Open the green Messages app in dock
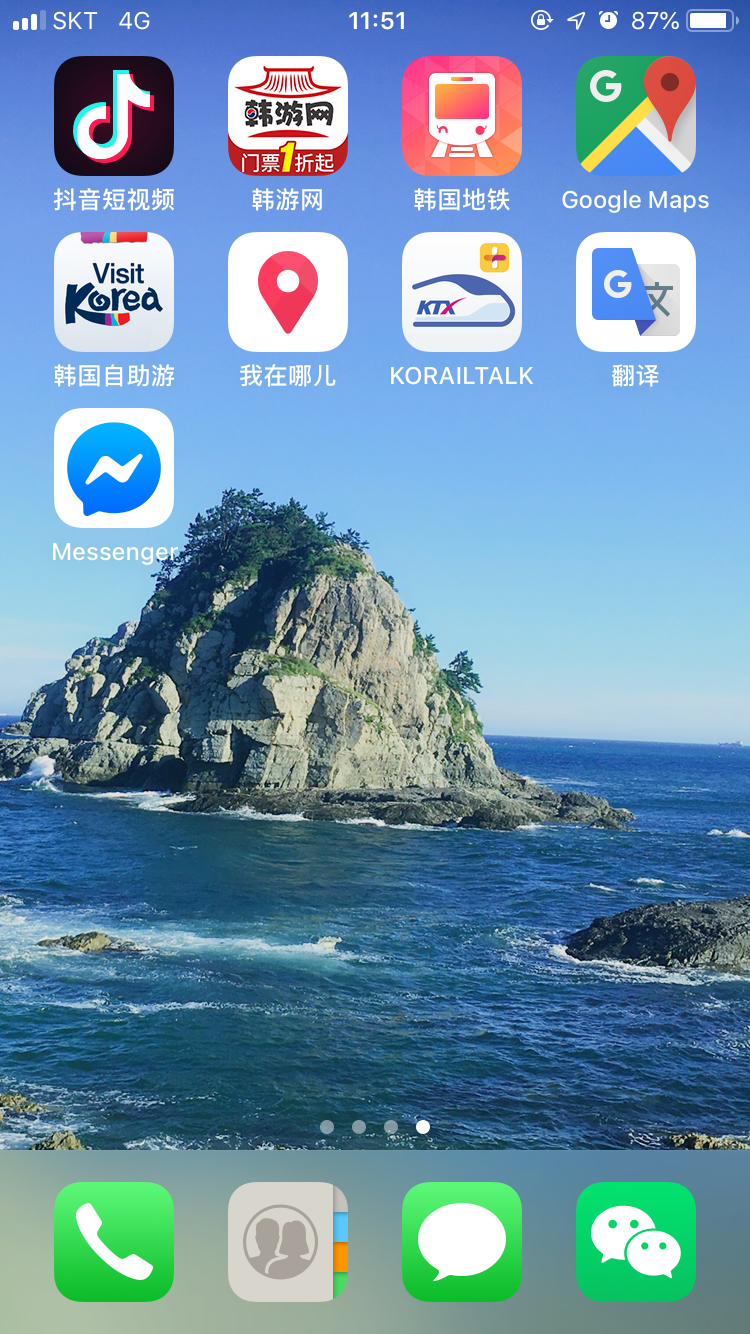Screen dimensions: 750x1334 click(462, 1242)
